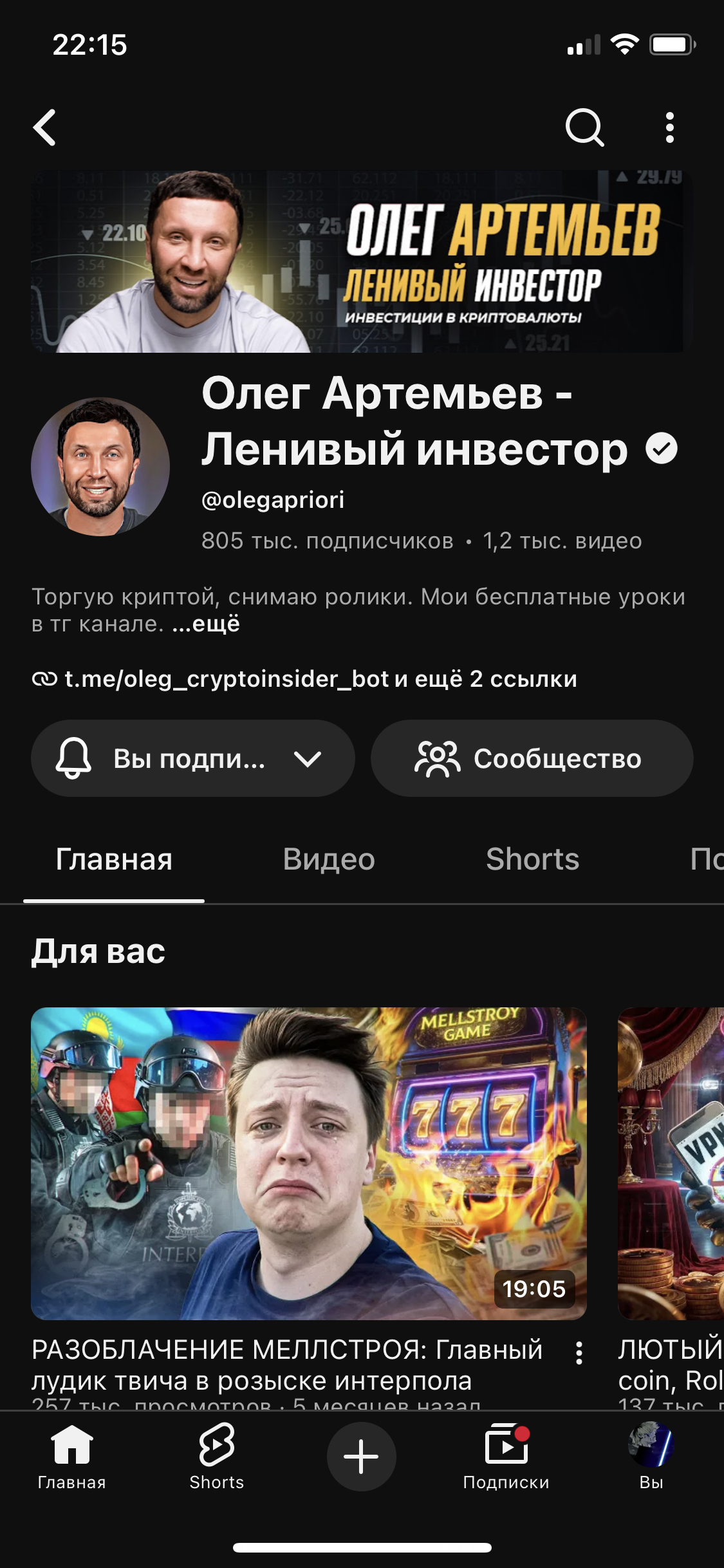Open the channel overflow menu at top right

coord(670,127)
